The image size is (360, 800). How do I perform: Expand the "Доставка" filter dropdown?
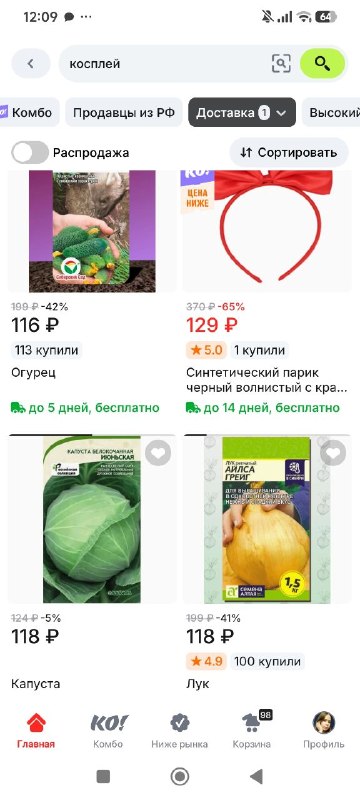[242, 112]
